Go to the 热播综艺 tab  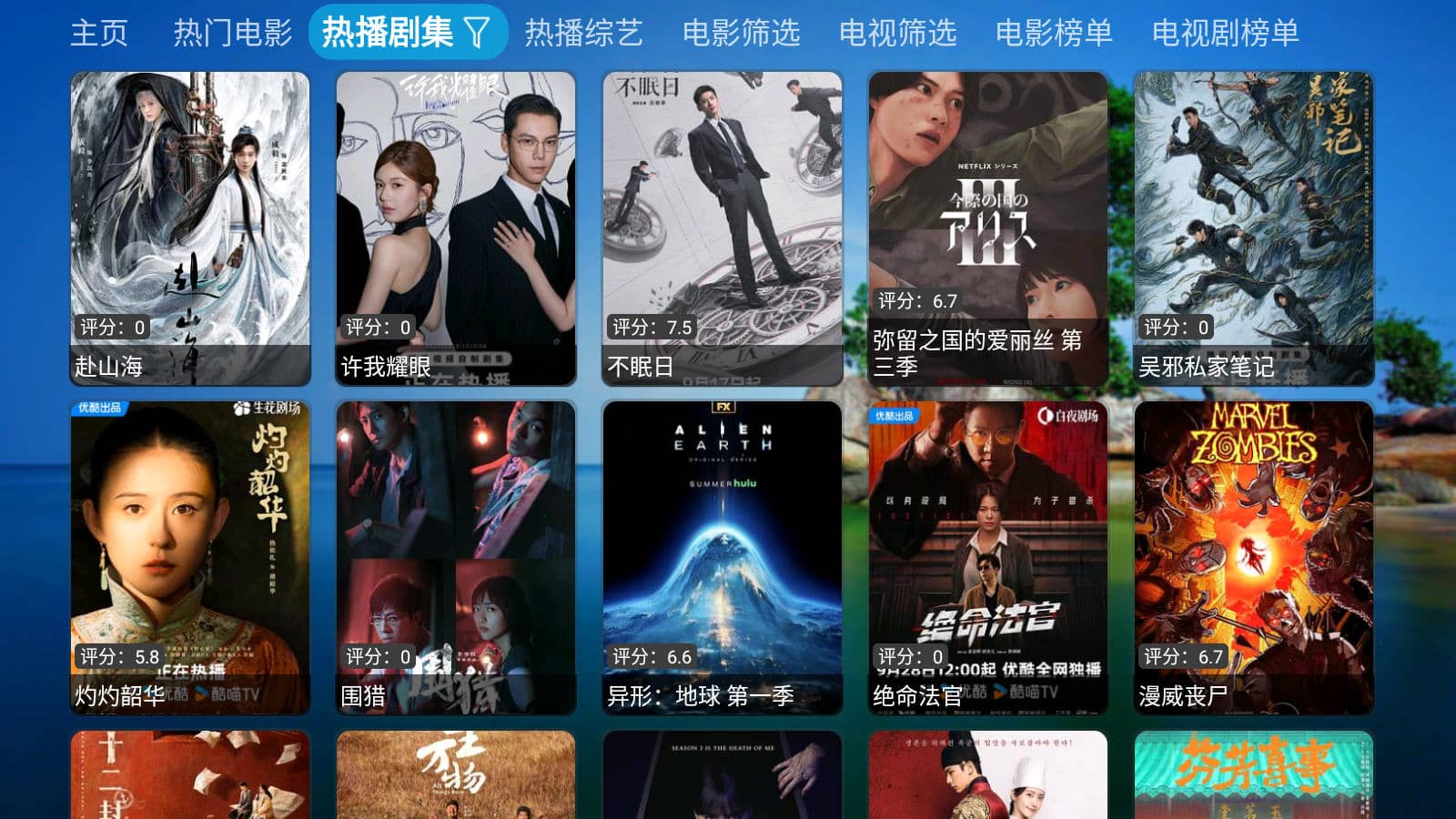[x=583, y=33]
